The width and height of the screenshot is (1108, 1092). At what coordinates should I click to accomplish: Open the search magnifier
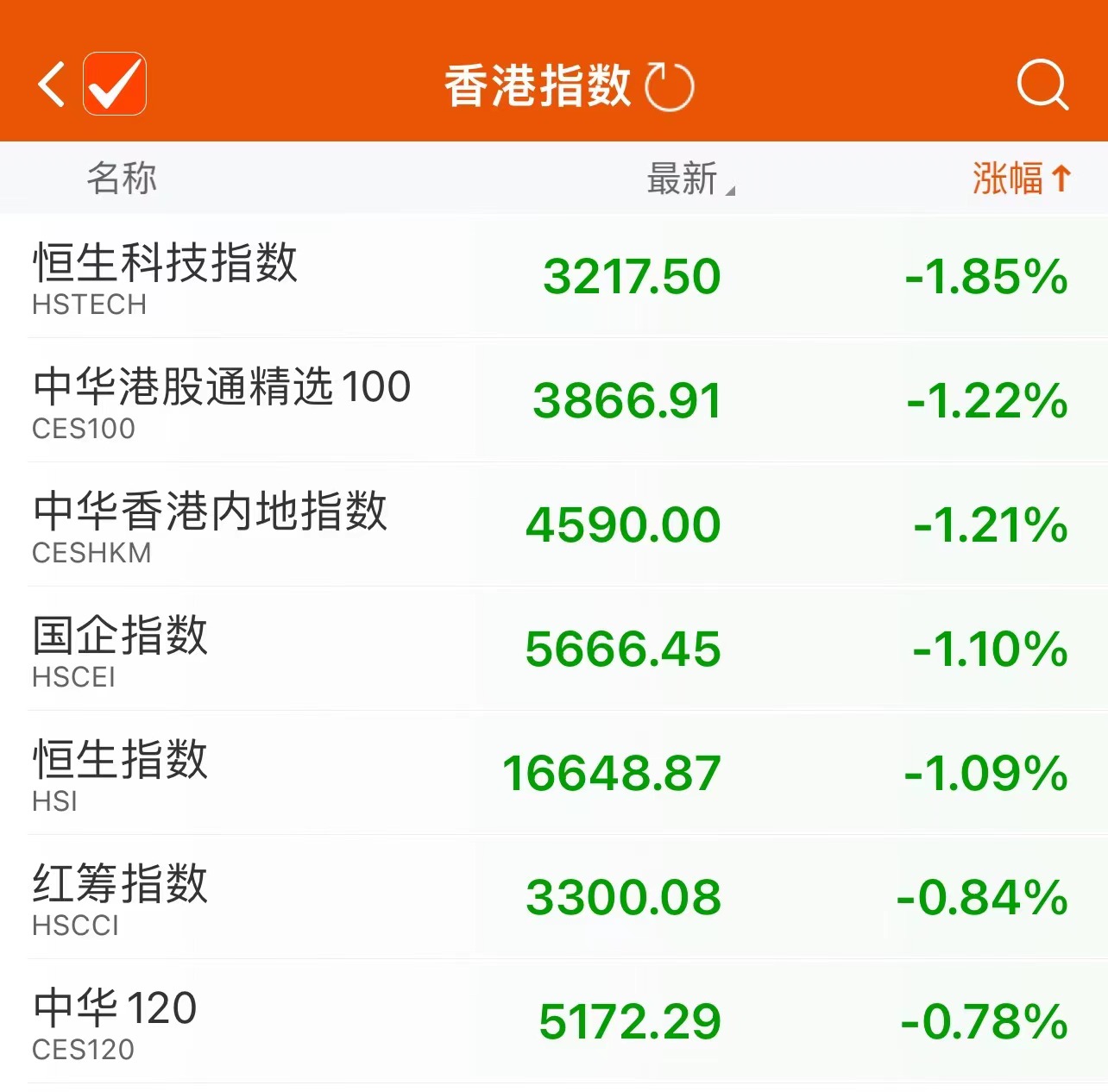pyautogui.click(x=1042, y=85)
